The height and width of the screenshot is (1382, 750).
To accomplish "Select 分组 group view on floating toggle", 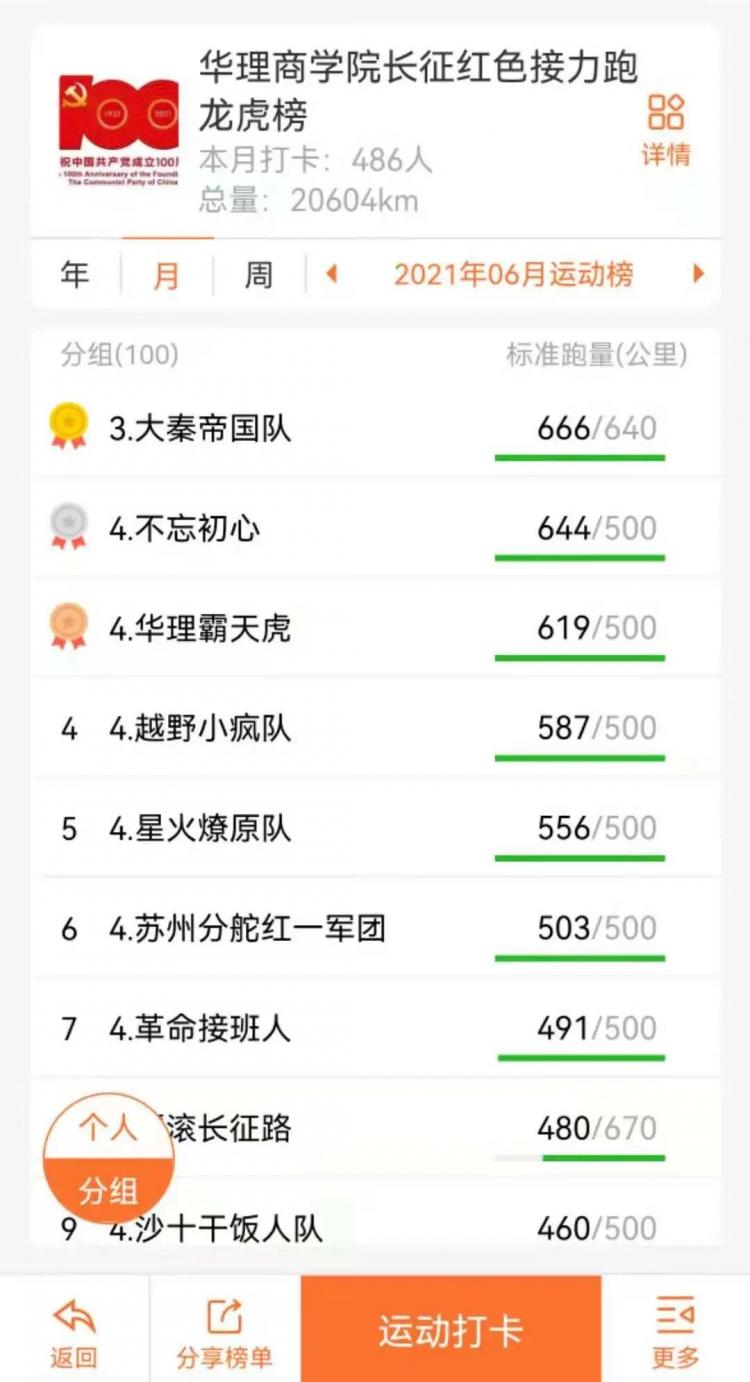I will [x=108, y=1191].
